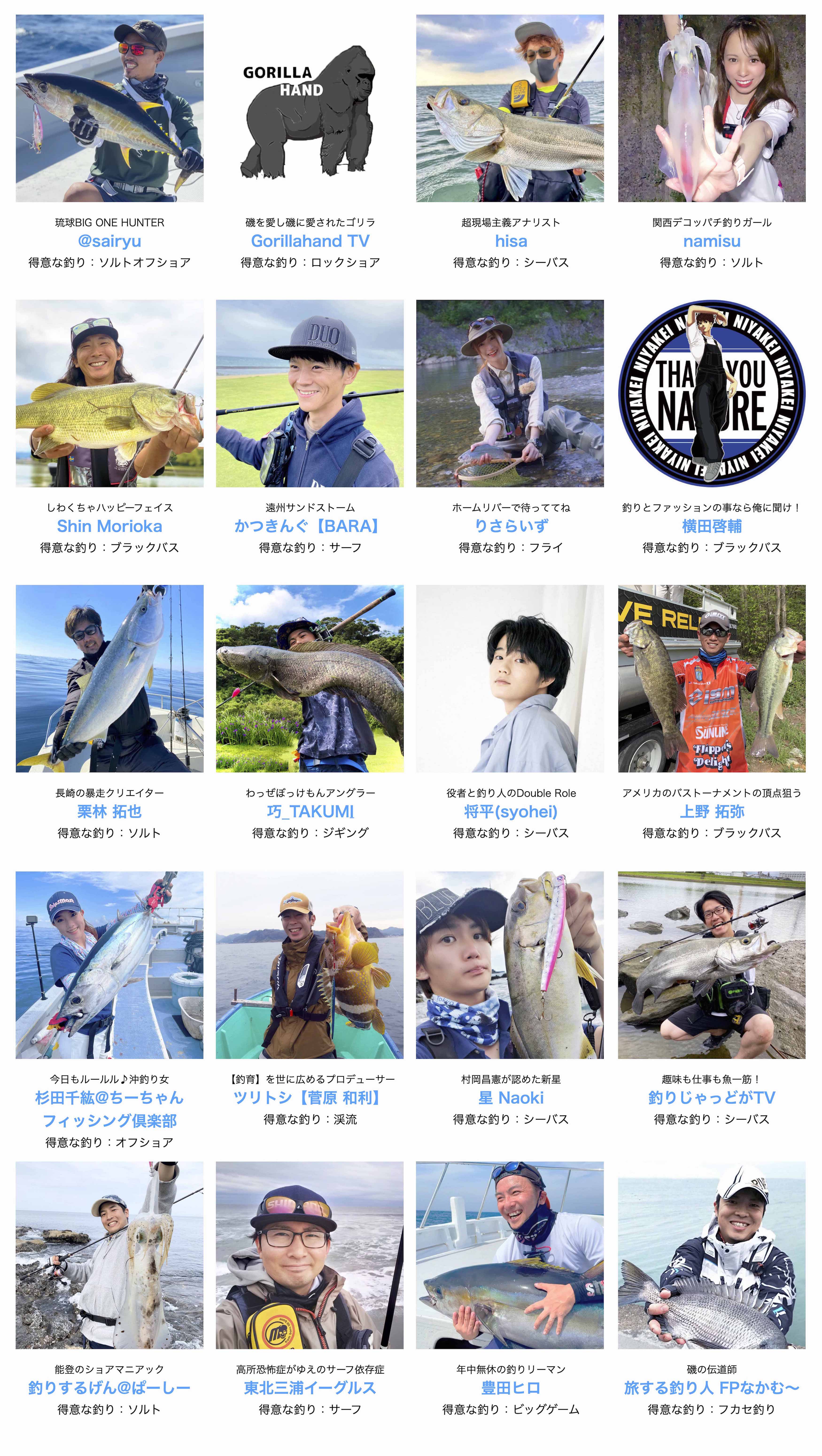The image size is (822, 1456).
Task: Open the 栗林 拓也 link
Action: [x=109, y=812]
